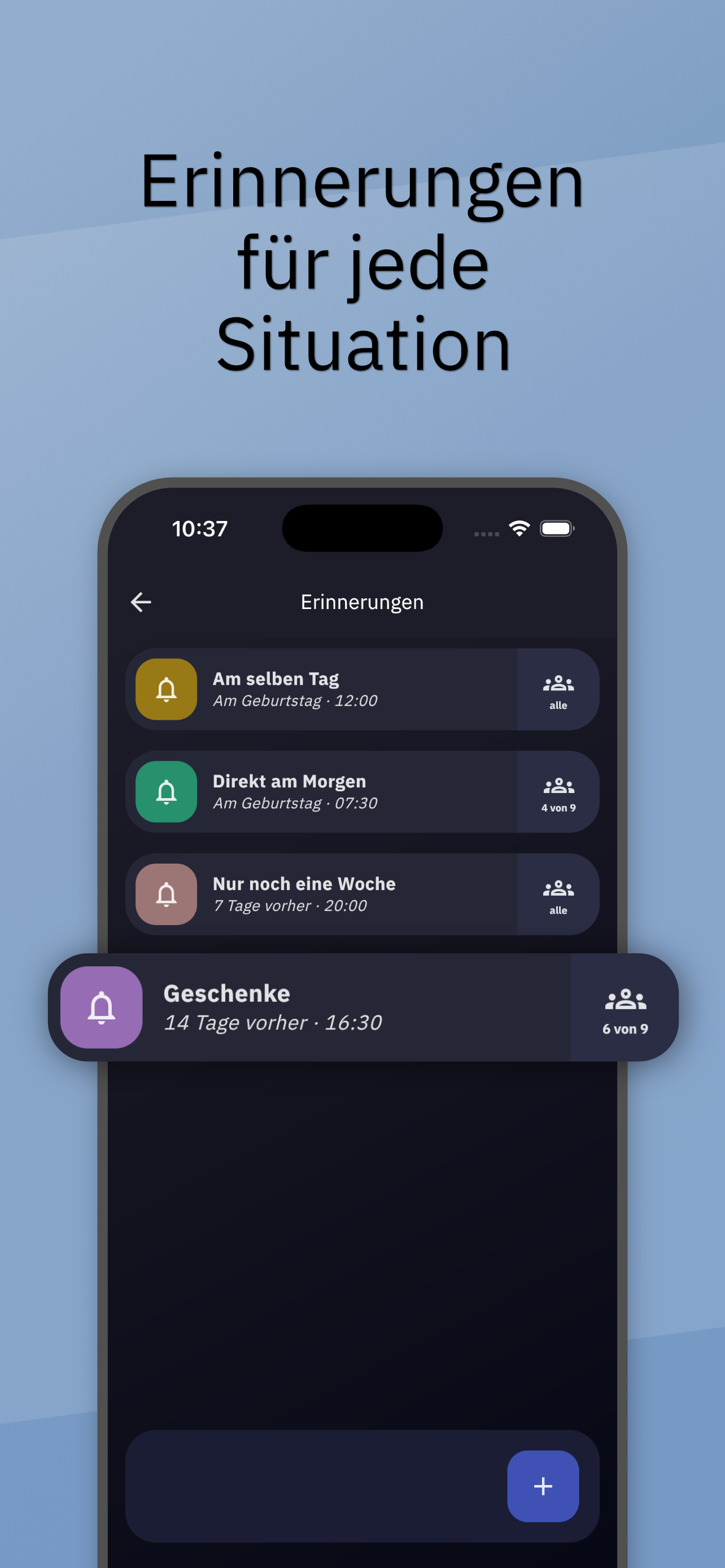
Task: Tap the Wi-Fi icon in the status bar
Action: [518, 528]
